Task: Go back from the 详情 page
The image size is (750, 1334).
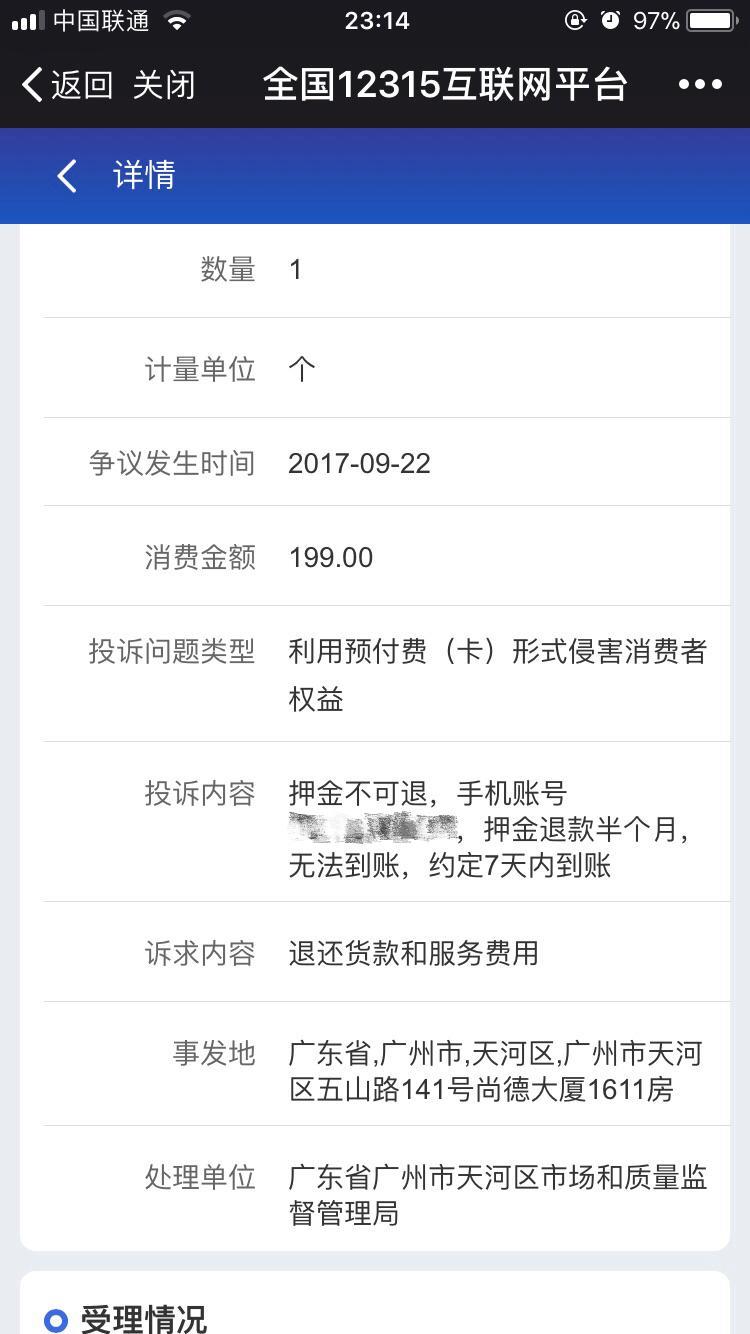Action: tap(67, 176)
